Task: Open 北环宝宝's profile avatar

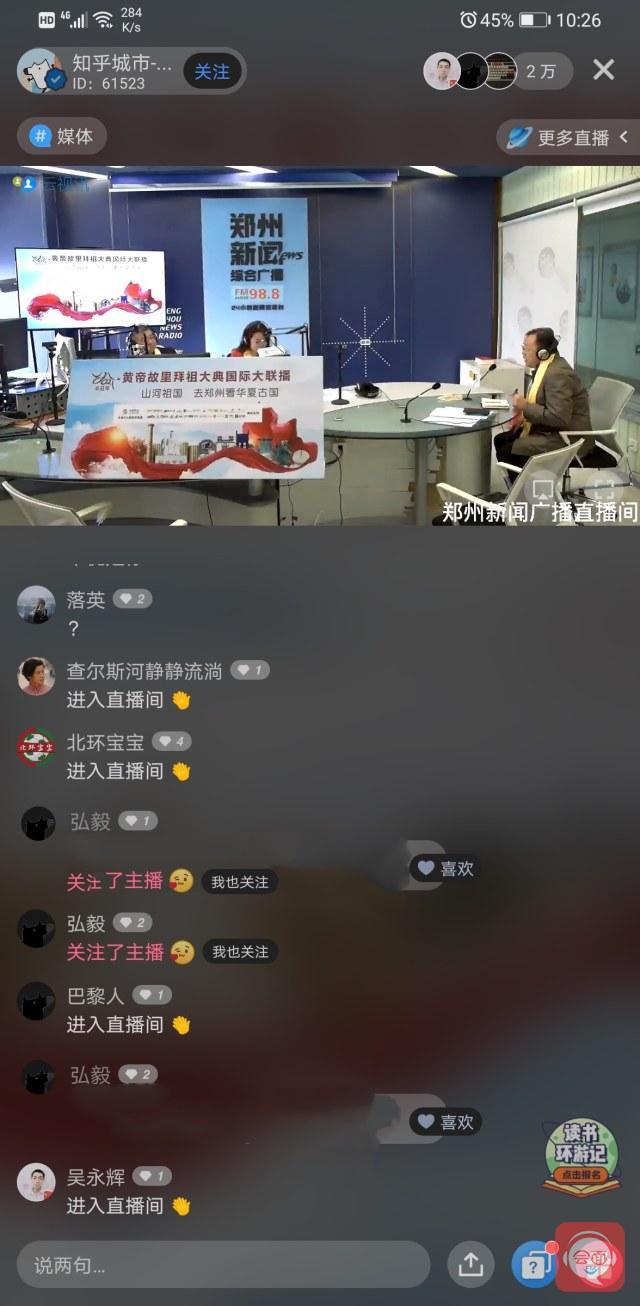Action: [36, 747]
